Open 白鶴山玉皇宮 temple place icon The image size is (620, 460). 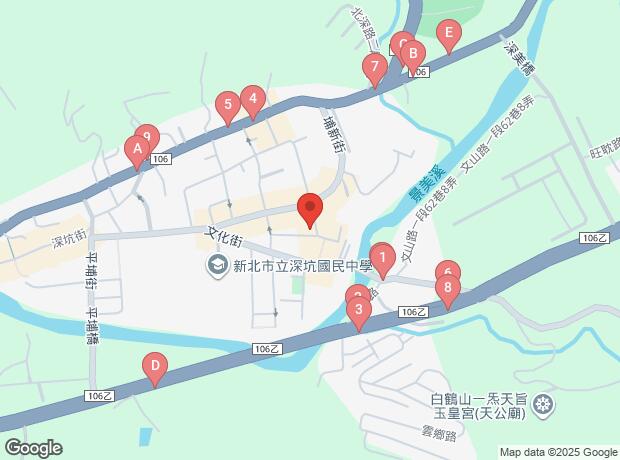(x=544, y=405)
